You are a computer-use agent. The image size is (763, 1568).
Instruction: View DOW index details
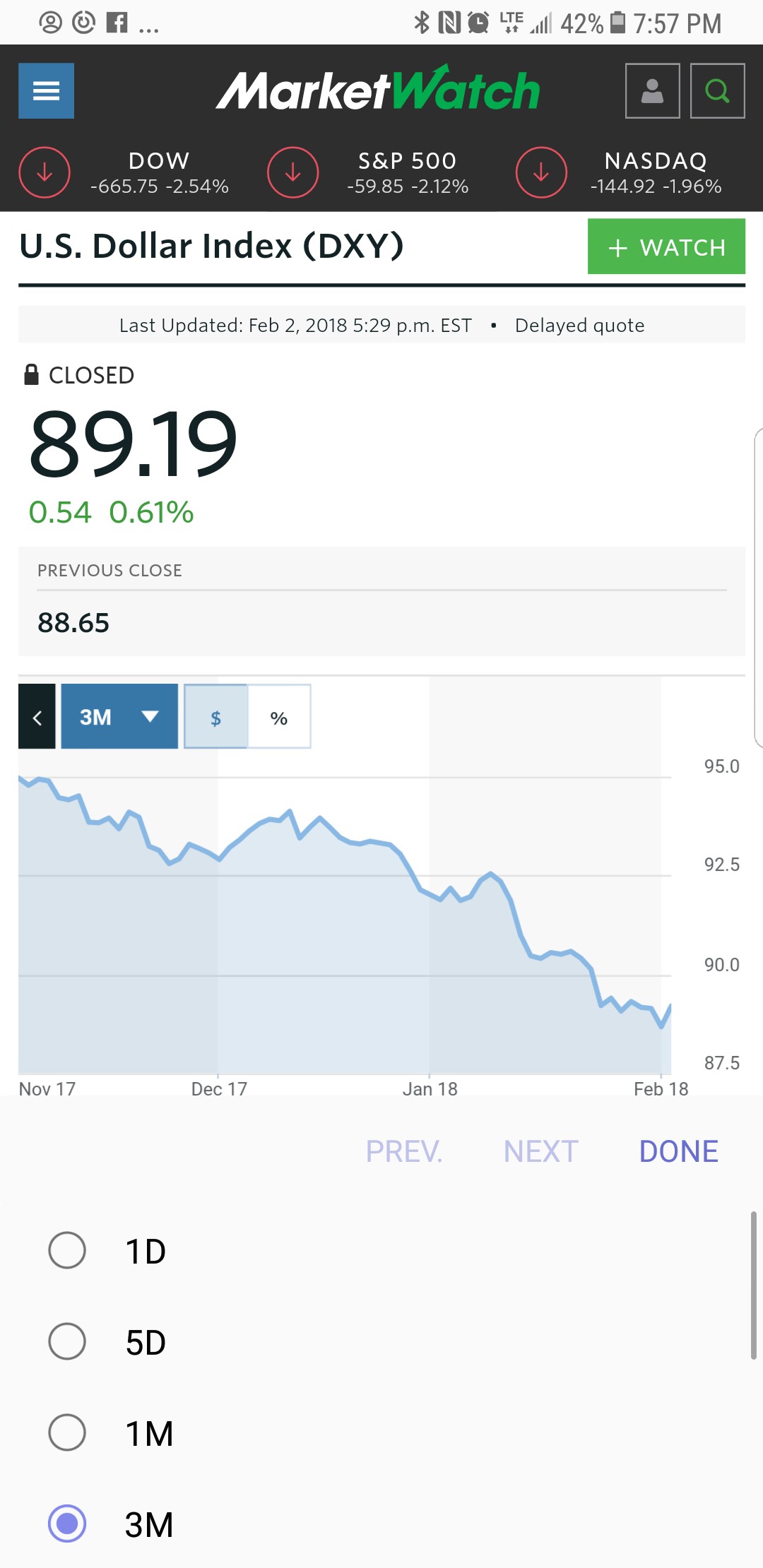pos(124,173)
